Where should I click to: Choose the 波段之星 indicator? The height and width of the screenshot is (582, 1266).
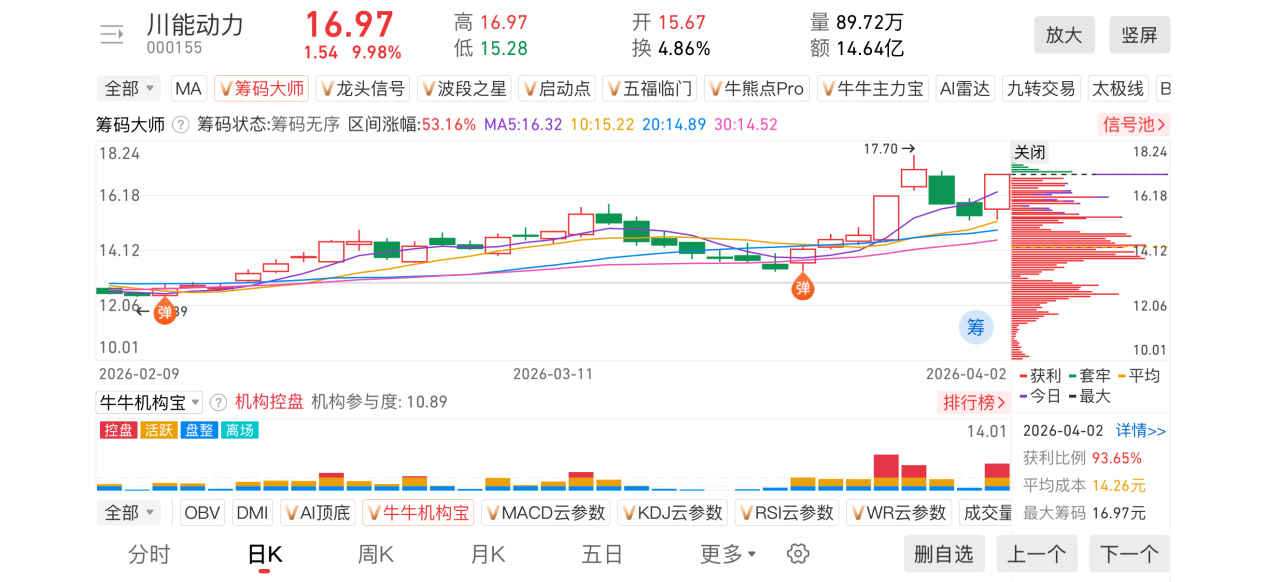coord(463,89)
